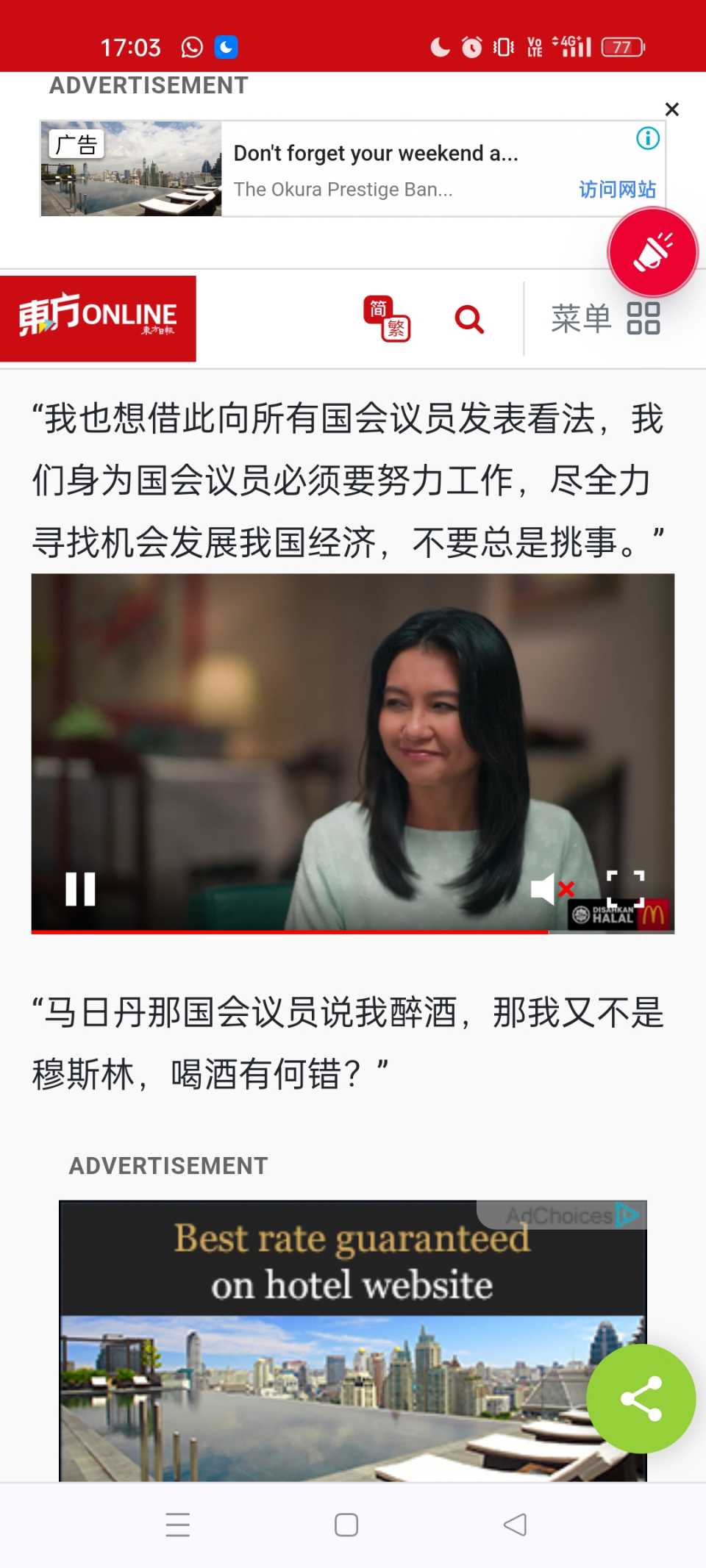Viewport: 706px width, 1568px height.
Task: Open the site search
Action: 469,319
